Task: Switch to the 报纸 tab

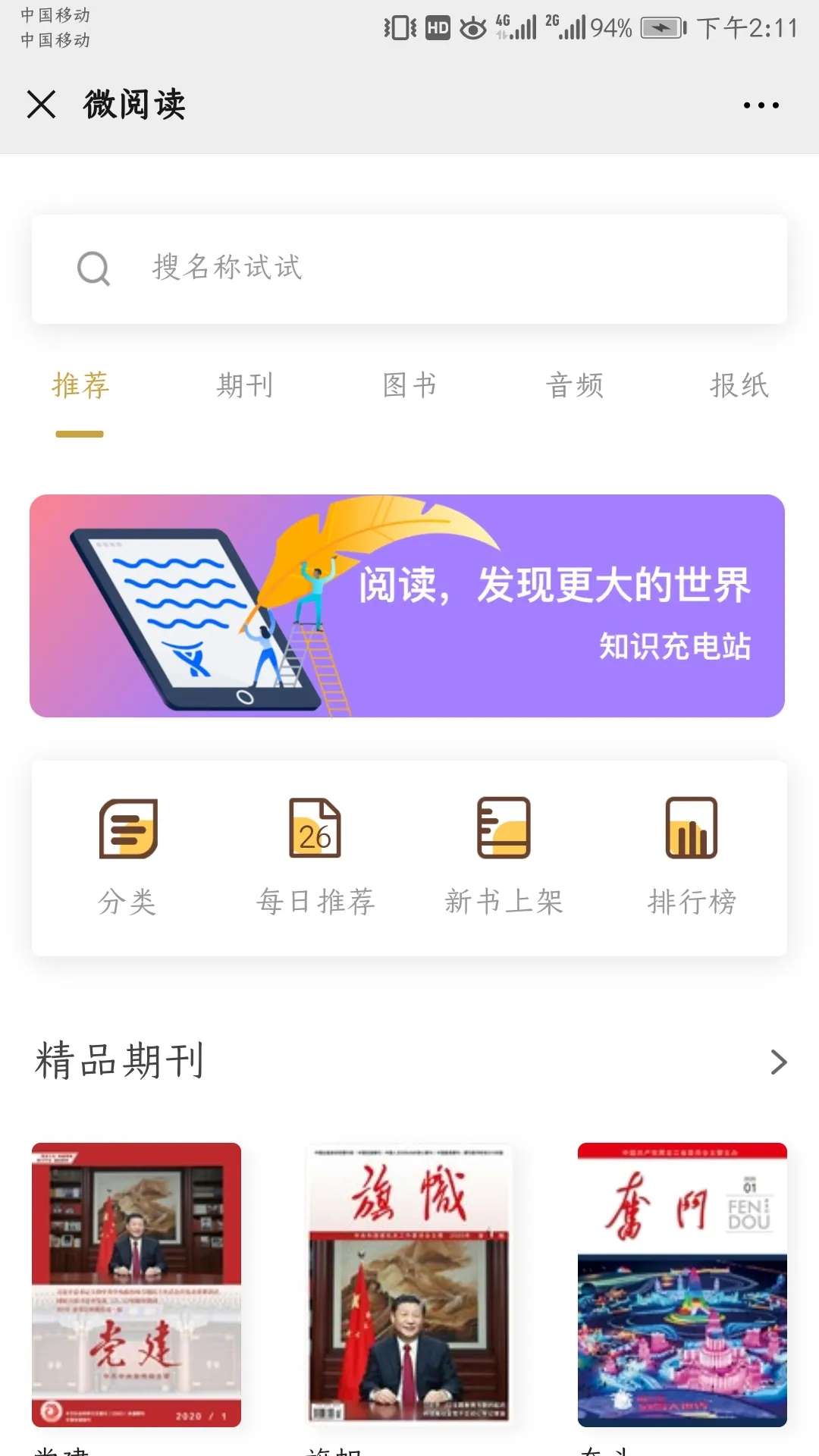Action: pyautogui.click(x=739, y=385)
